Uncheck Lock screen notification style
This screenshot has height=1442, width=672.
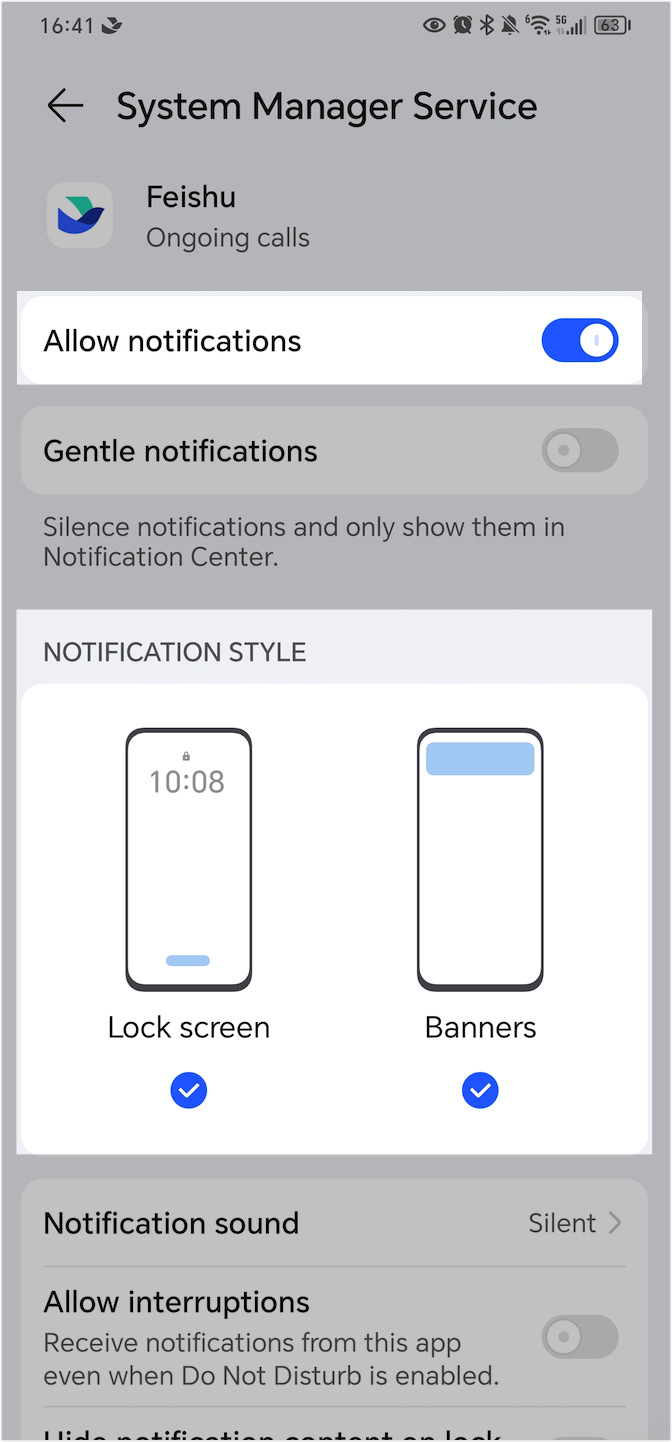(x=188, y=1091)
